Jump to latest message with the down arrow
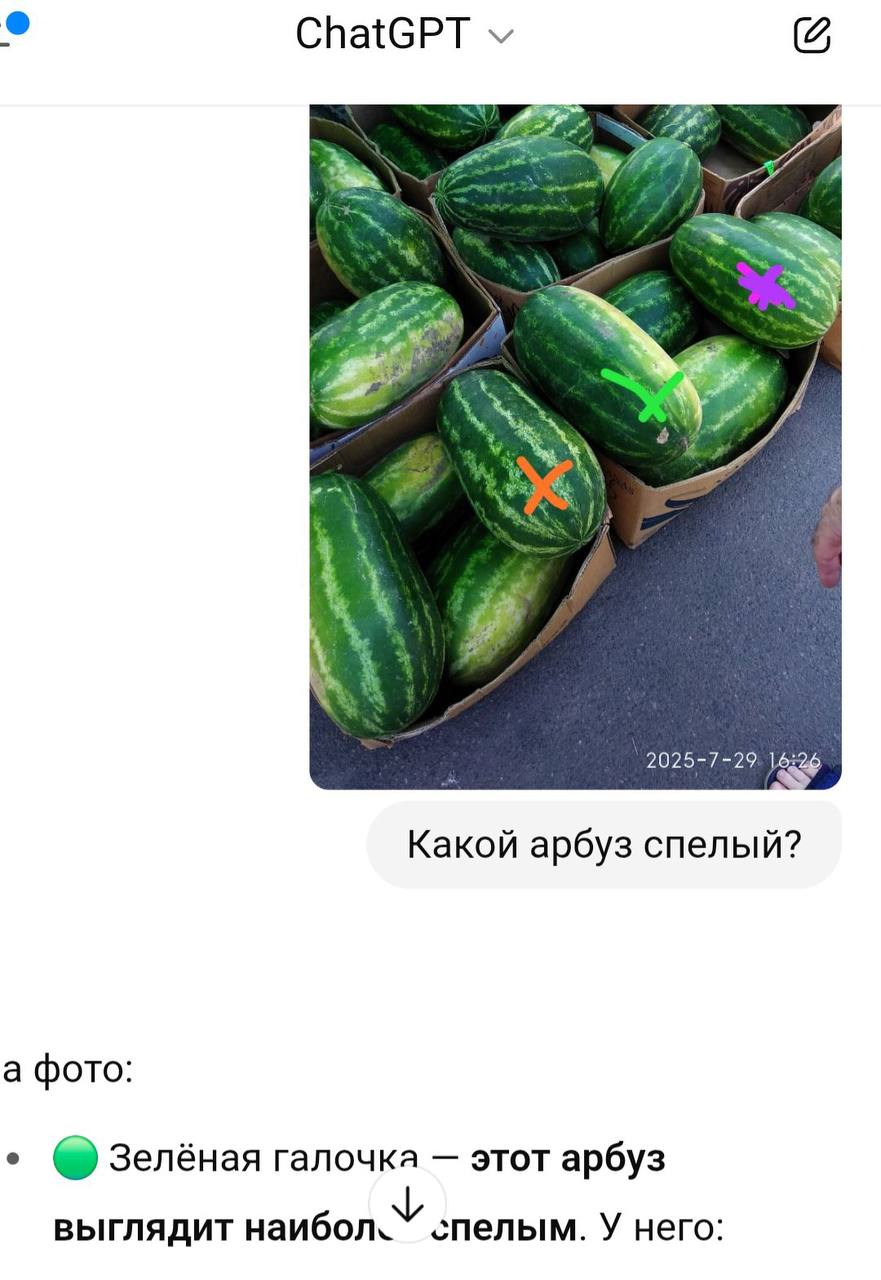Screen dimensions: 881x1280 click(x=407, y=1205)
